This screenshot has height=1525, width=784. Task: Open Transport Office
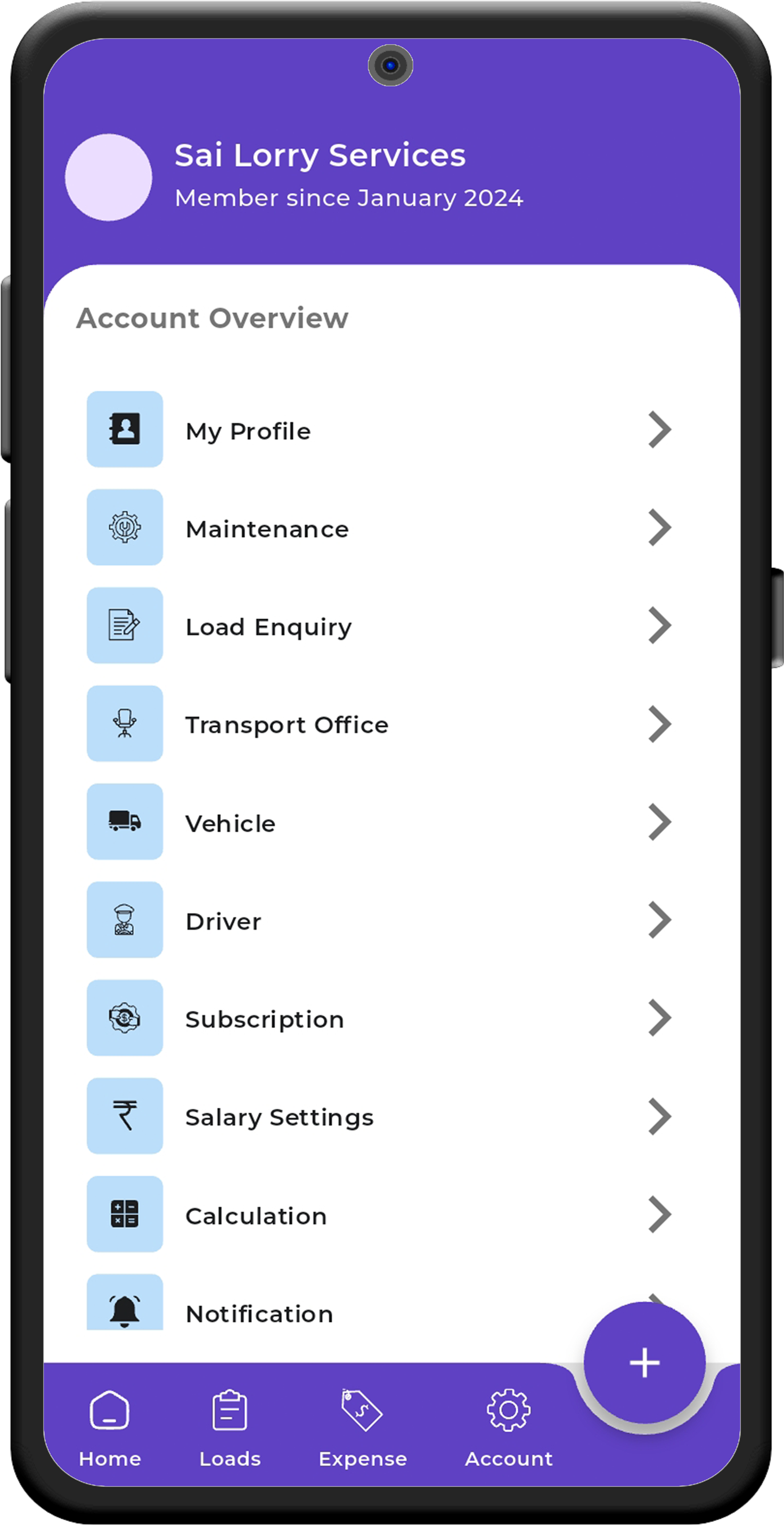[379, 724]
